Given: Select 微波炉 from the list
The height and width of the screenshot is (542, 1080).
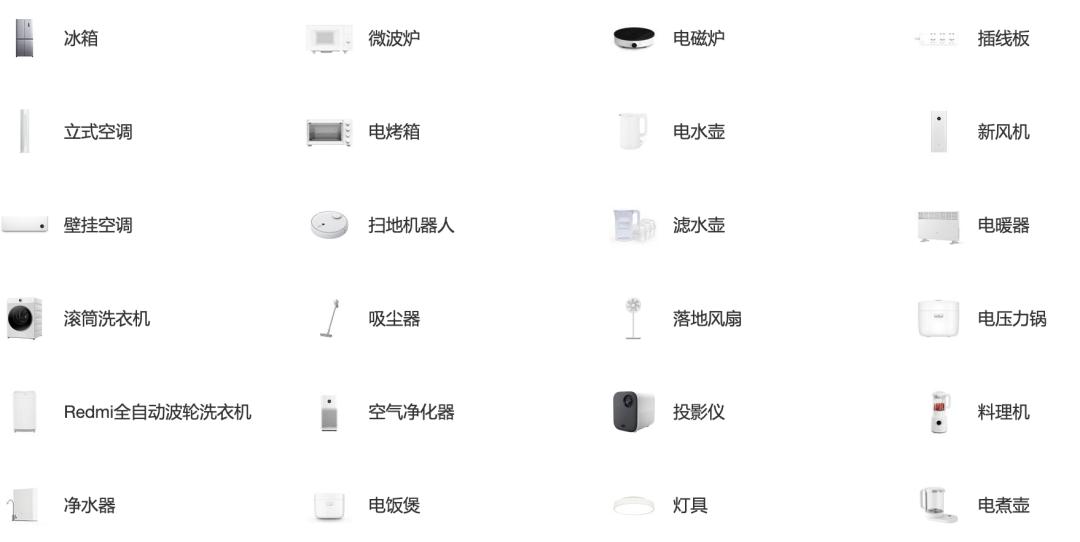Looking at the screenshot, I should [393, 39].
